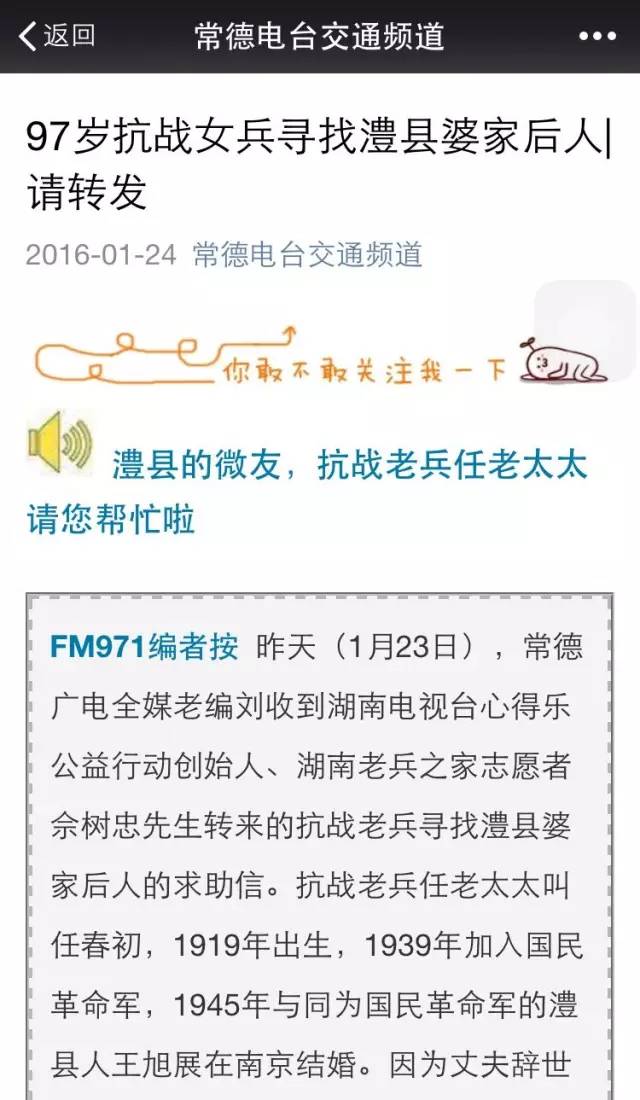This screenshot has width=640, height=1100.
Task: Go back with the 返回 button
Action: (57, 36)
